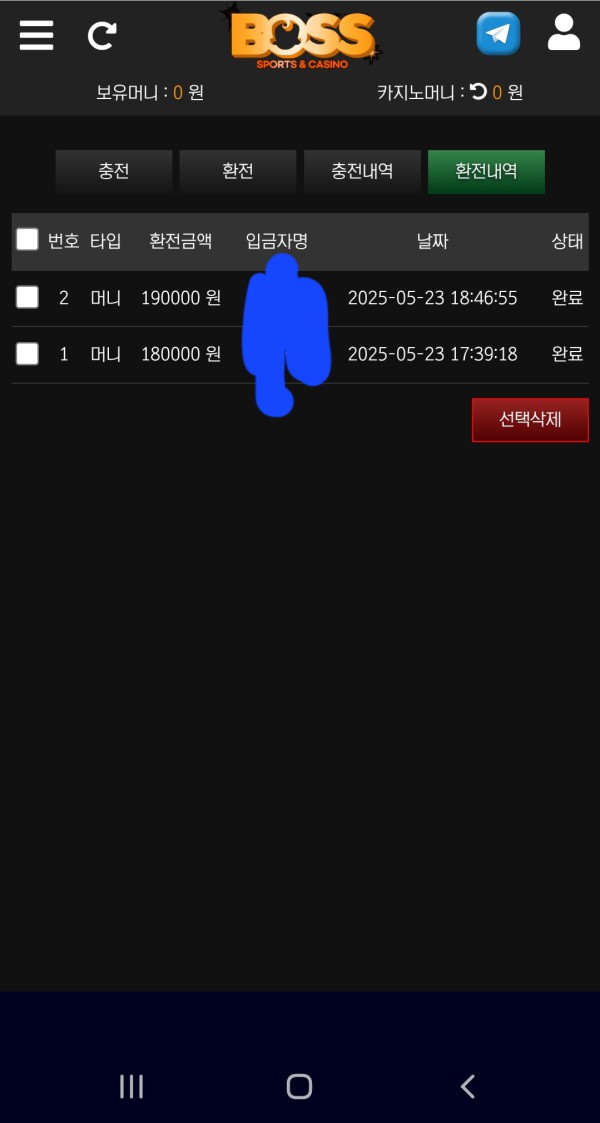
Task: Switch to the 환전 tab
Action: coord(238,172)
